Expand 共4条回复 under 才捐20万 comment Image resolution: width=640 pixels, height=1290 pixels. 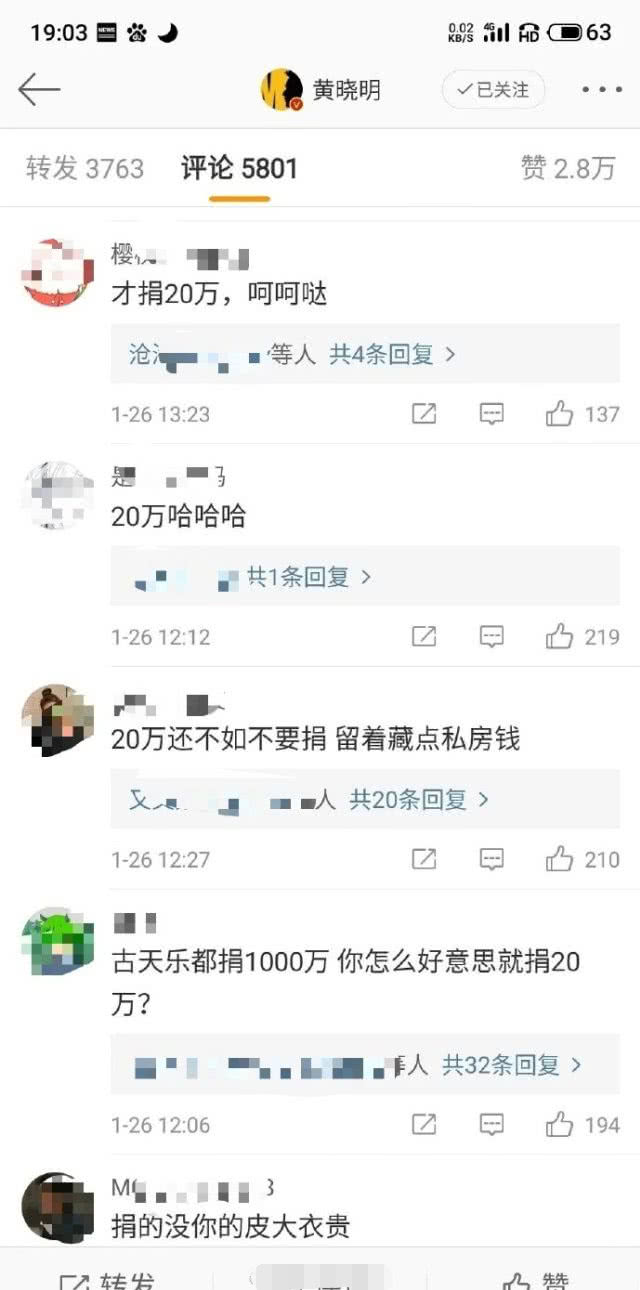392,354
